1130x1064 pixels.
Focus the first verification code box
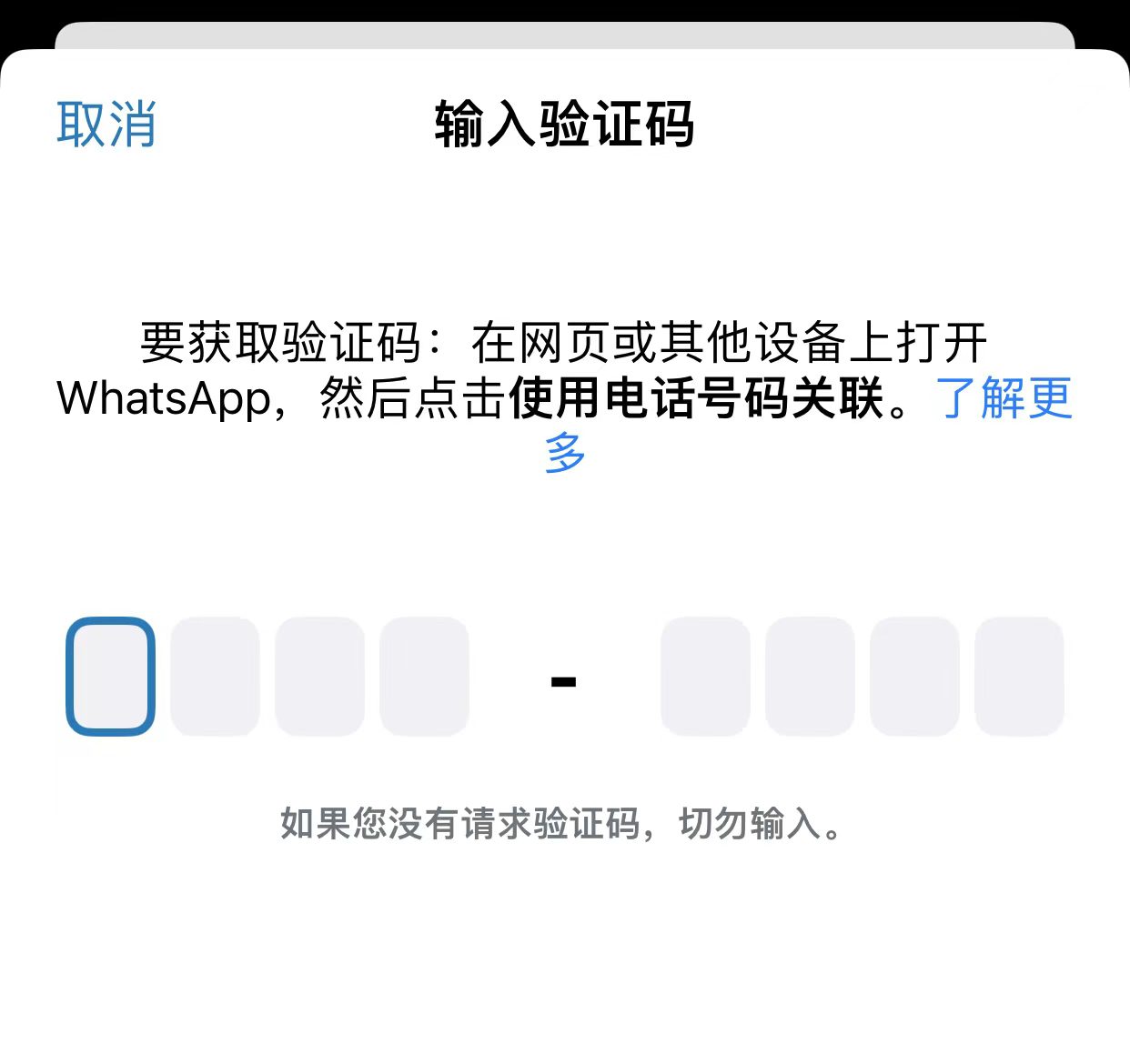(111, 677)
